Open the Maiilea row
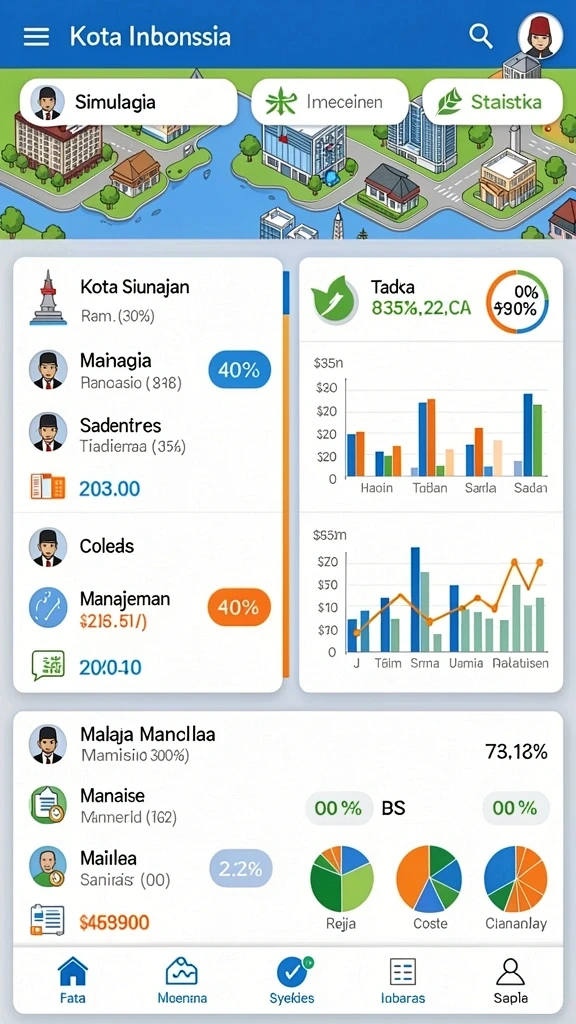 click(148, 867)
